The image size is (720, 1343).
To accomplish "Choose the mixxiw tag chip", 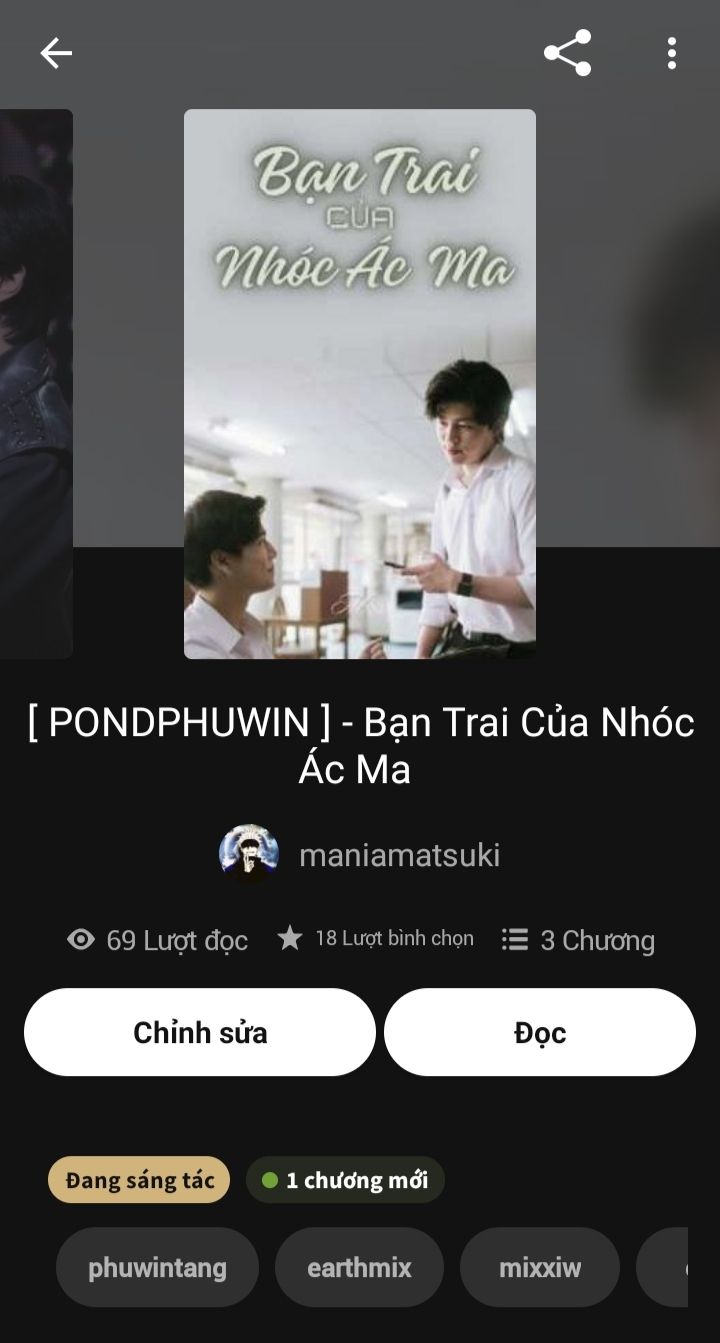I will 540,1268.
